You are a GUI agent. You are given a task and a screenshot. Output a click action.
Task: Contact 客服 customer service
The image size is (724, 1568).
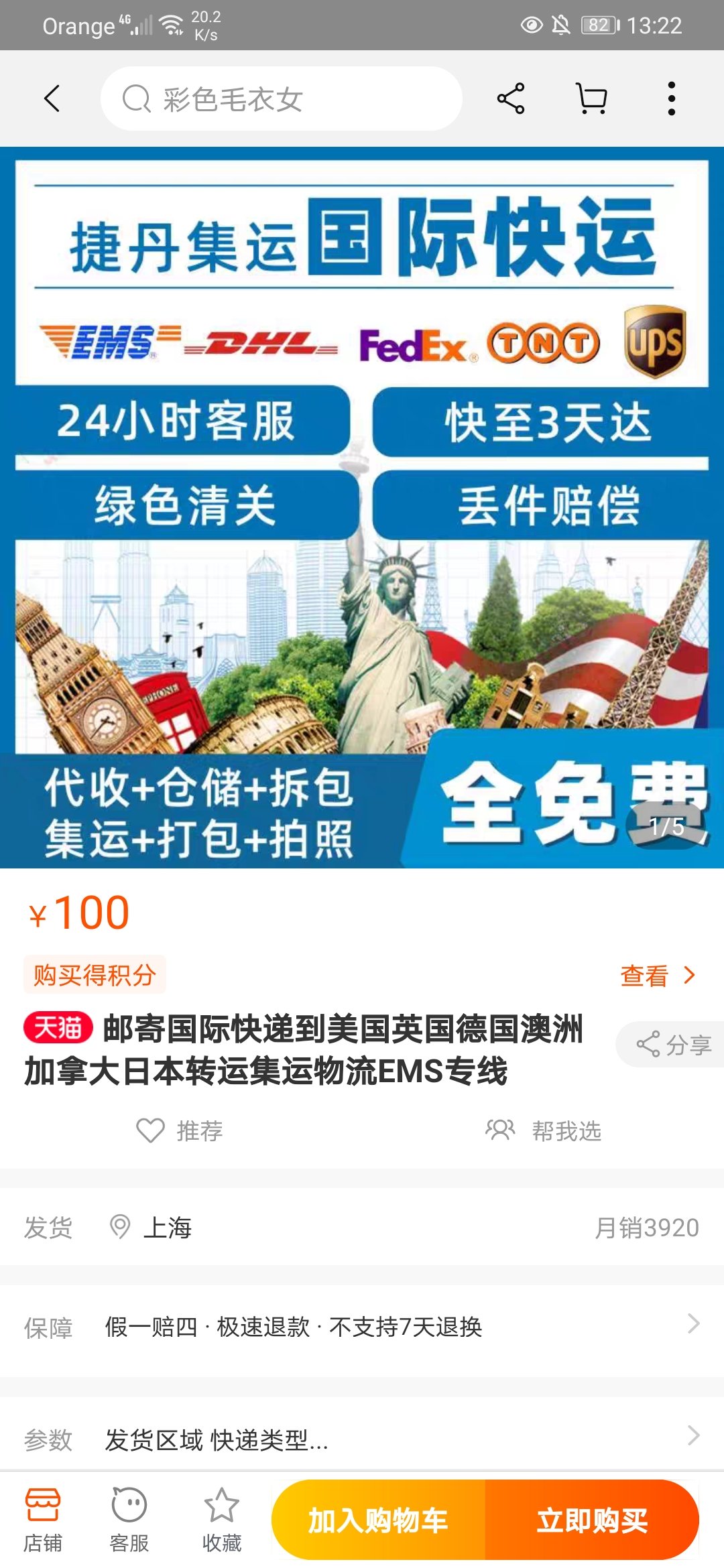click(129, 1519)
